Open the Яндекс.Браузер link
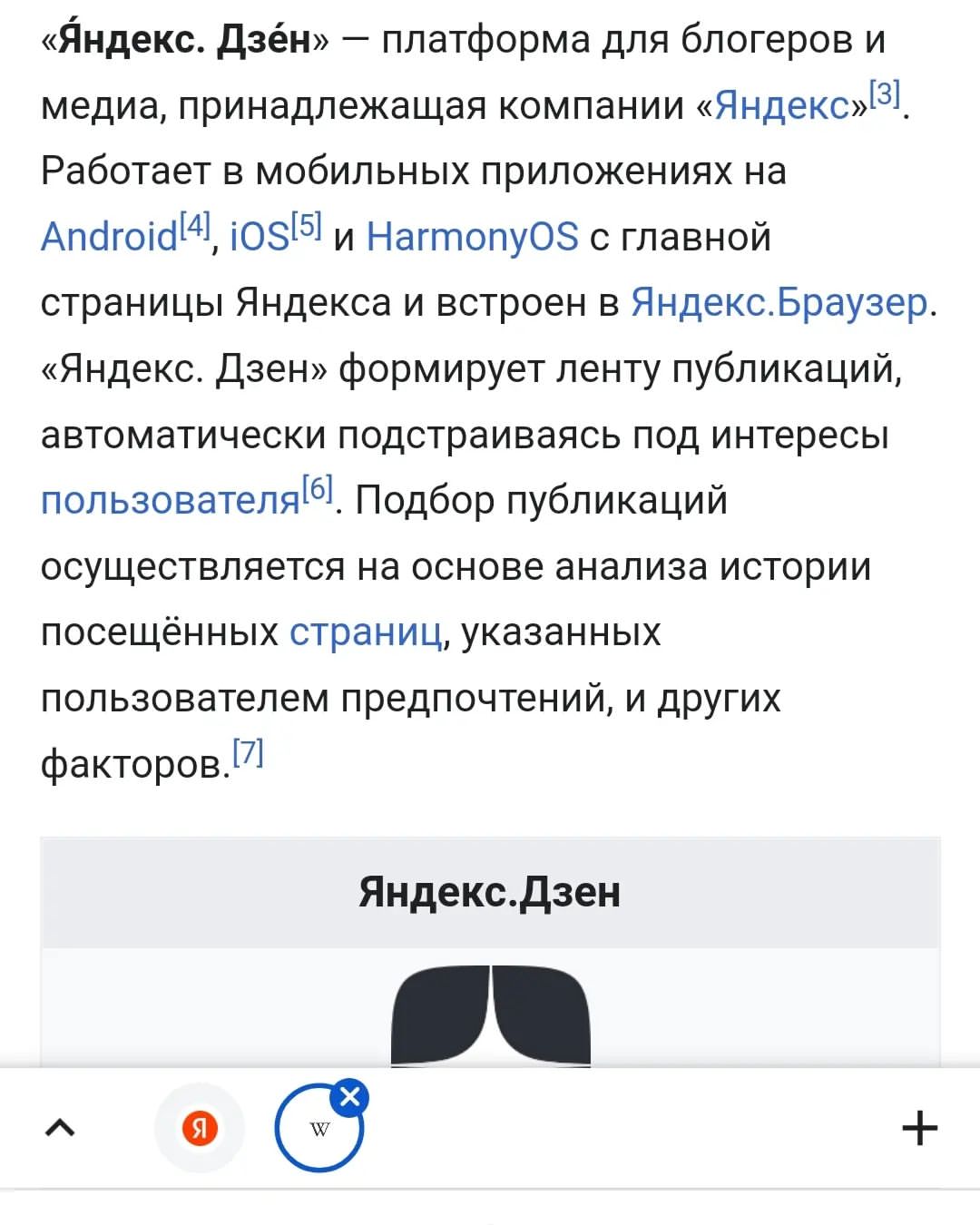Image resolution: width=980 pixels, height=1225 pixels. tap(779, 303)
